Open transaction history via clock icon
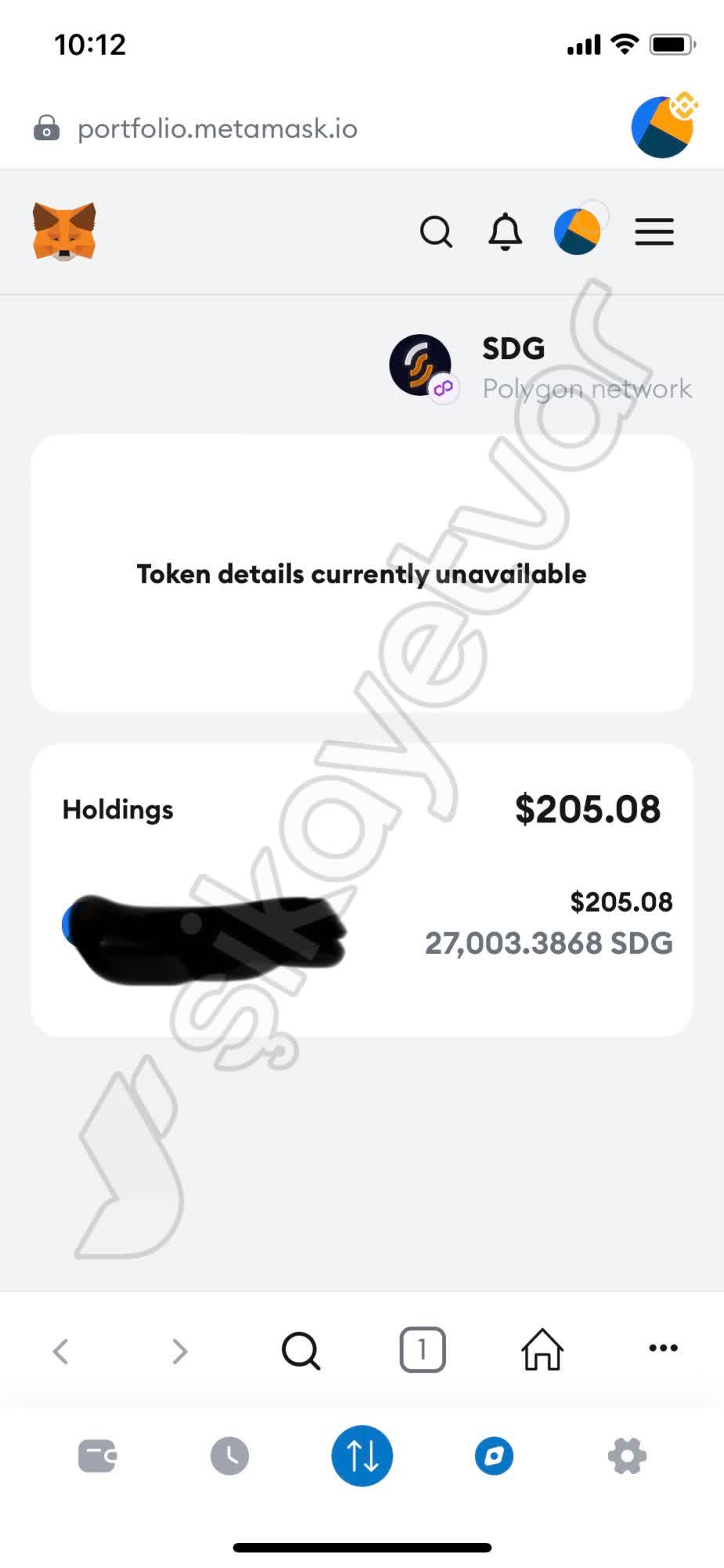Screen dimensions: 724x1568 [x=229, y=1457]
